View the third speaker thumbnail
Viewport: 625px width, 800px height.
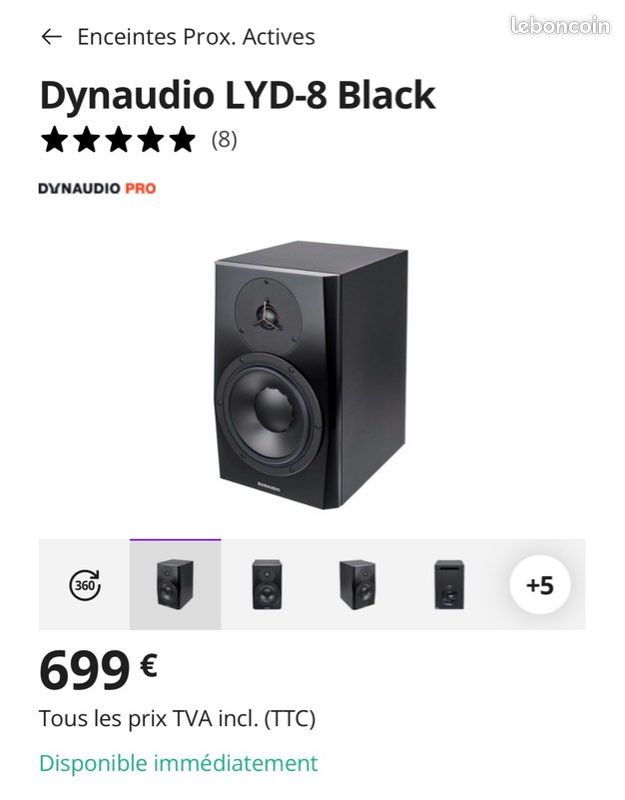[x=358, y=585]
